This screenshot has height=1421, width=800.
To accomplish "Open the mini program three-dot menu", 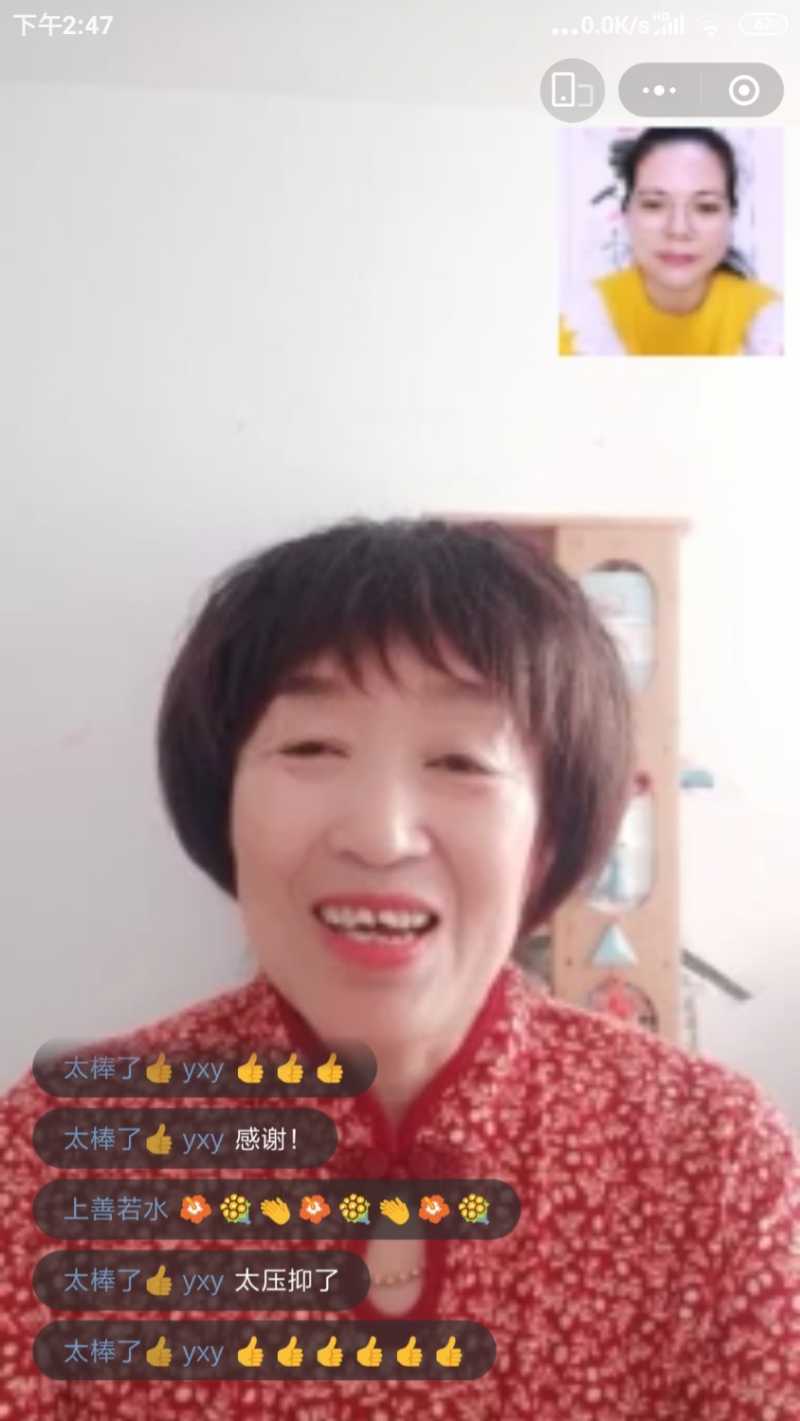I will coord(659,91).
